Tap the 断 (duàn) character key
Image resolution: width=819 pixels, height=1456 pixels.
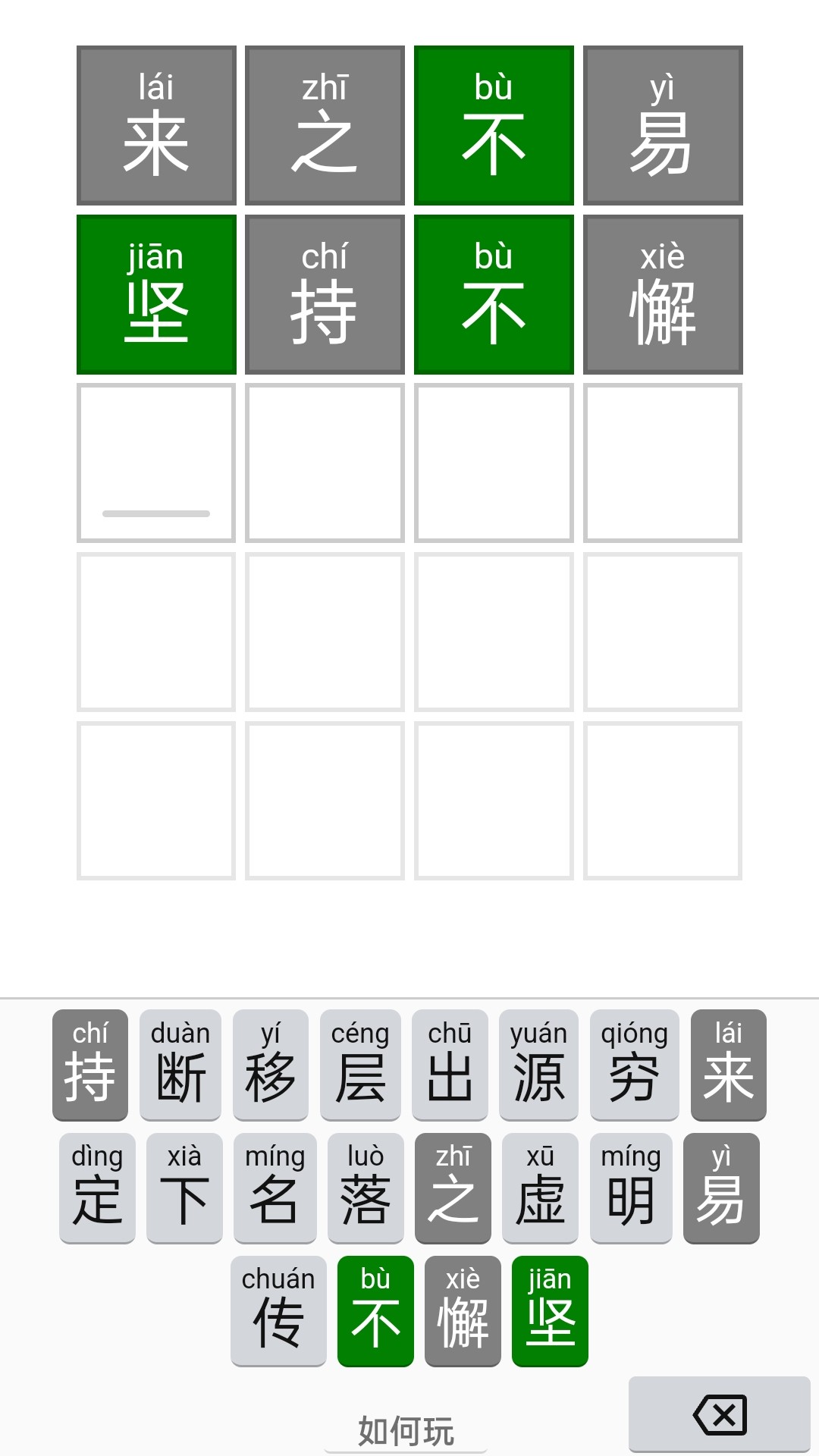pyautogui.click(x=180, y=1064)
